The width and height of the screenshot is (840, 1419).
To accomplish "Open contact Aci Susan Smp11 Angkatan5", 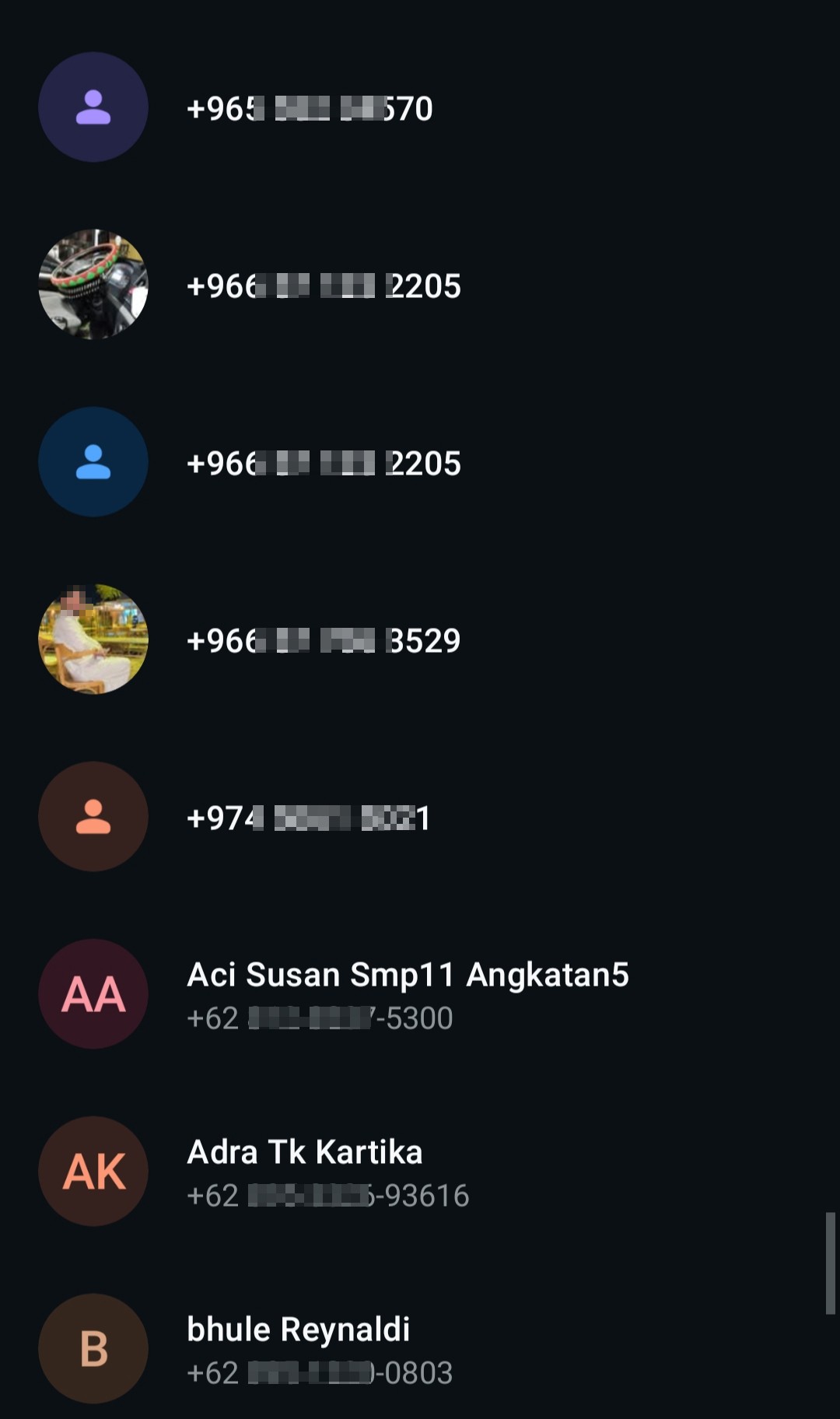I will click(x=420, y=994).
